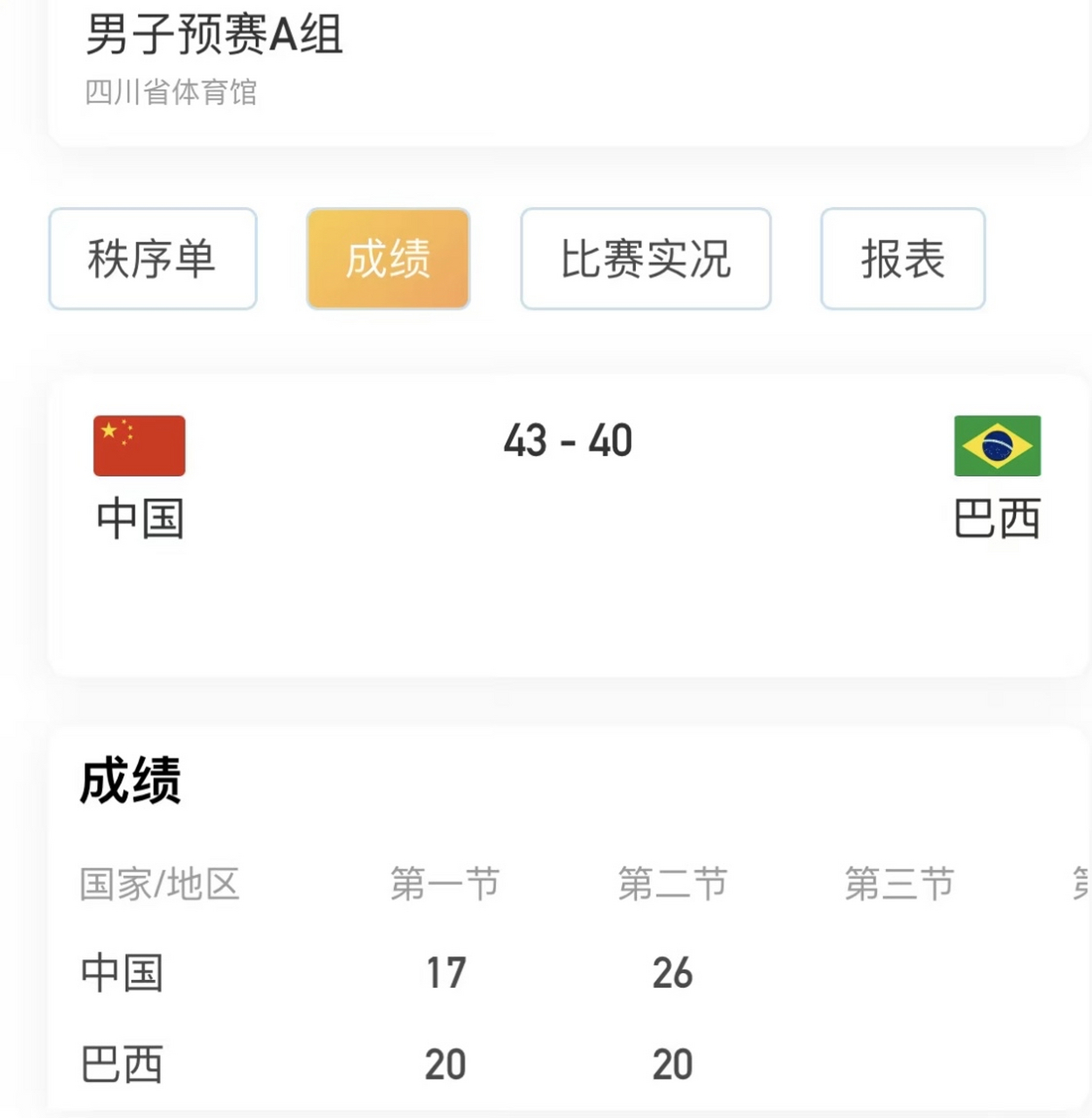The image size is (1092, 1118).
Task: Click China's first-quarter score of 17
Action: [446, 972]
